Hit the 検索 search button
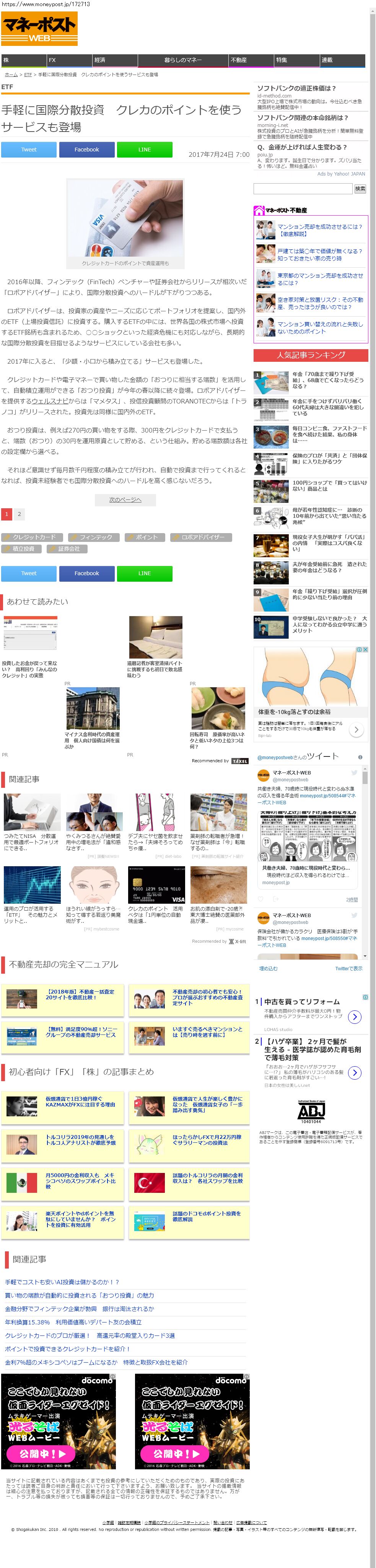Viewport: 376px width, 1568px height. pyautogui.click(x=360, y=189)
